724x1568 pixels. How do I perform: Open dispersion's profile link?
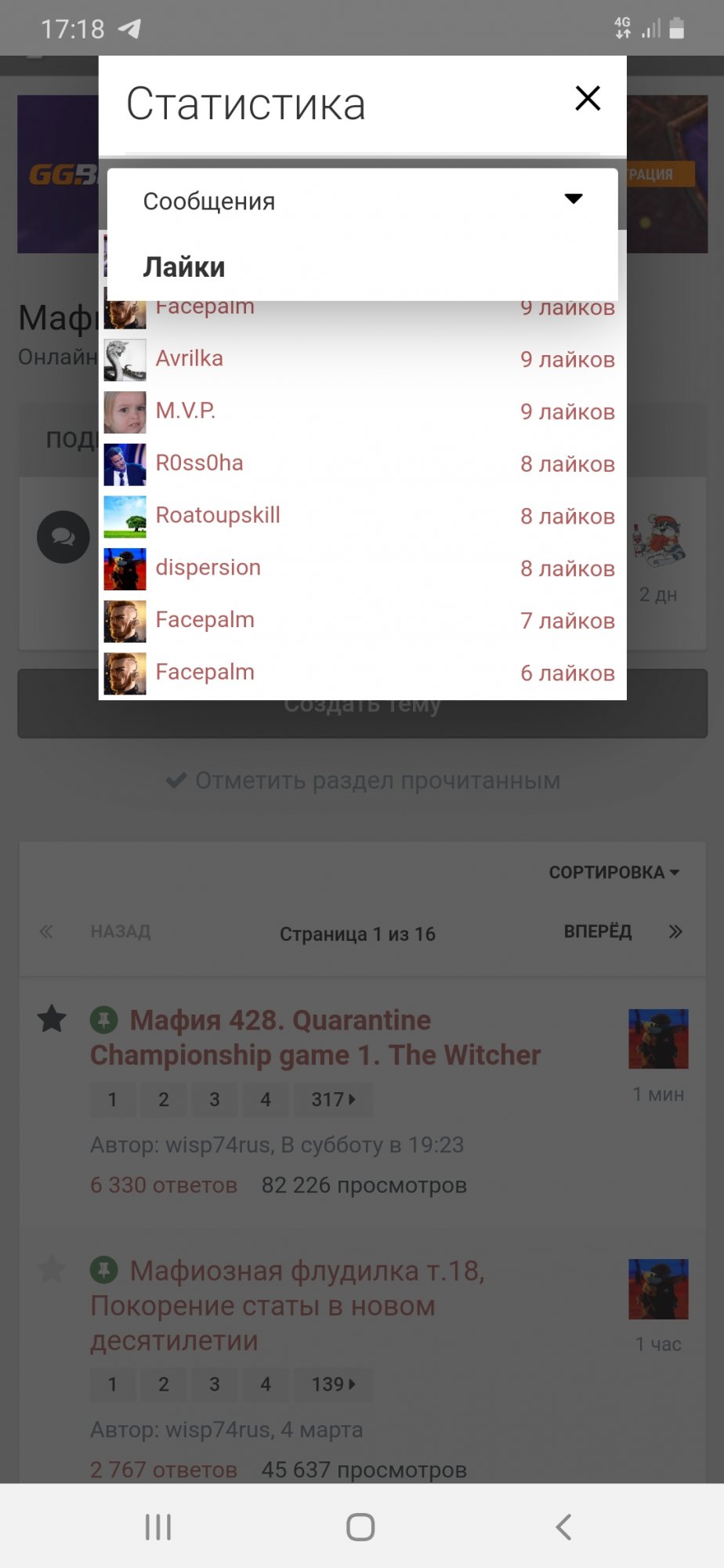[x=208, y=568]
